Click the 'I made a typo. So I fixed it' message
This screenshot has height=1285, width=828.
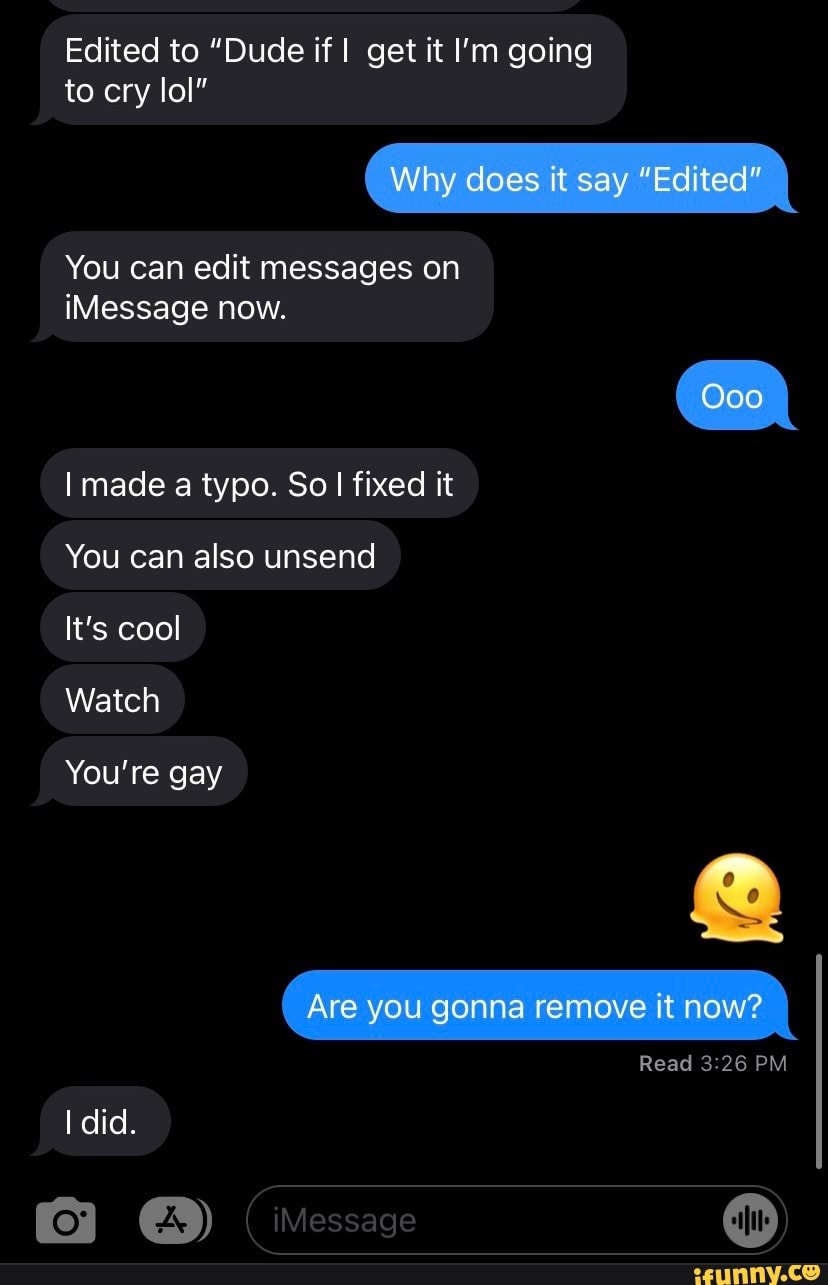[x=259, y=484]
